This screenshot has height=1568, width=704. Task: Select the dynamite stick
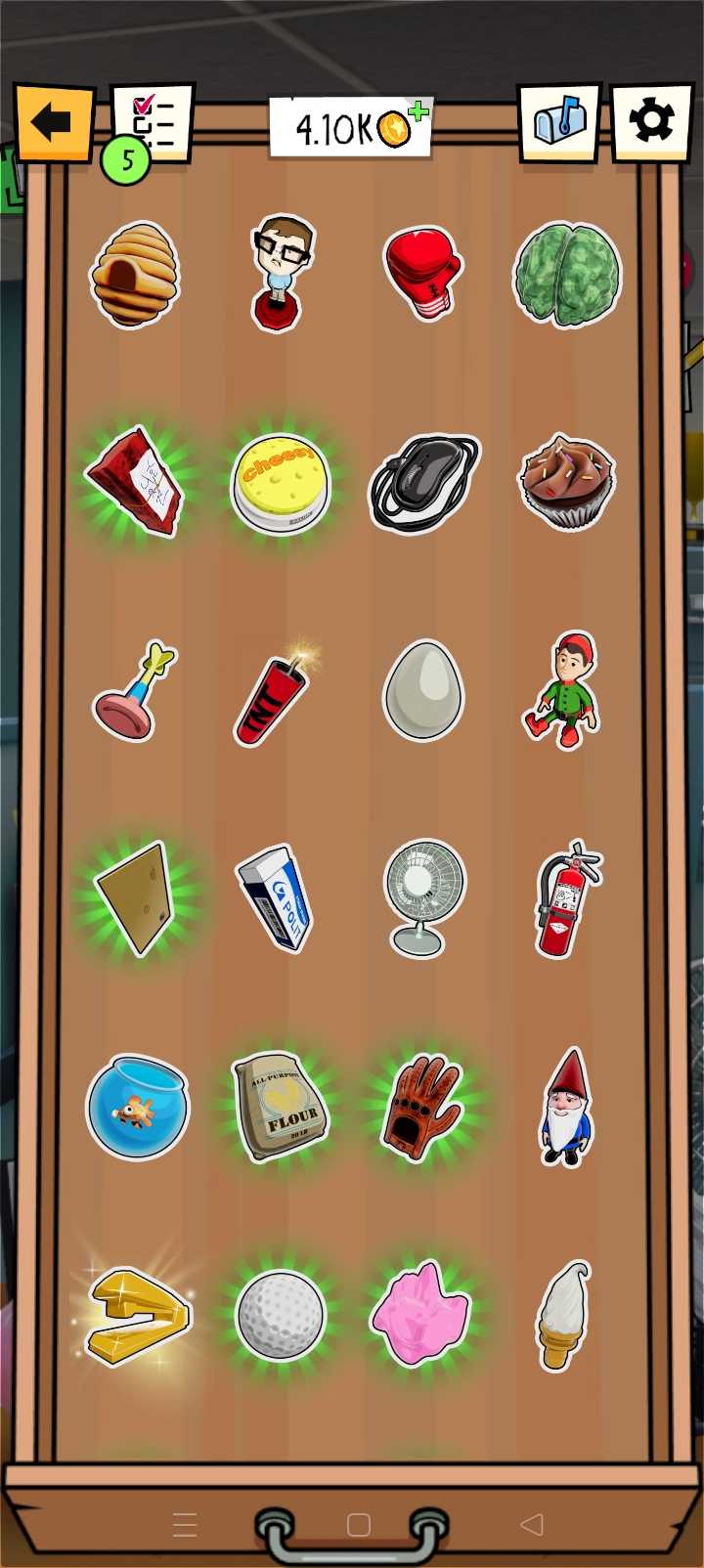278,695
